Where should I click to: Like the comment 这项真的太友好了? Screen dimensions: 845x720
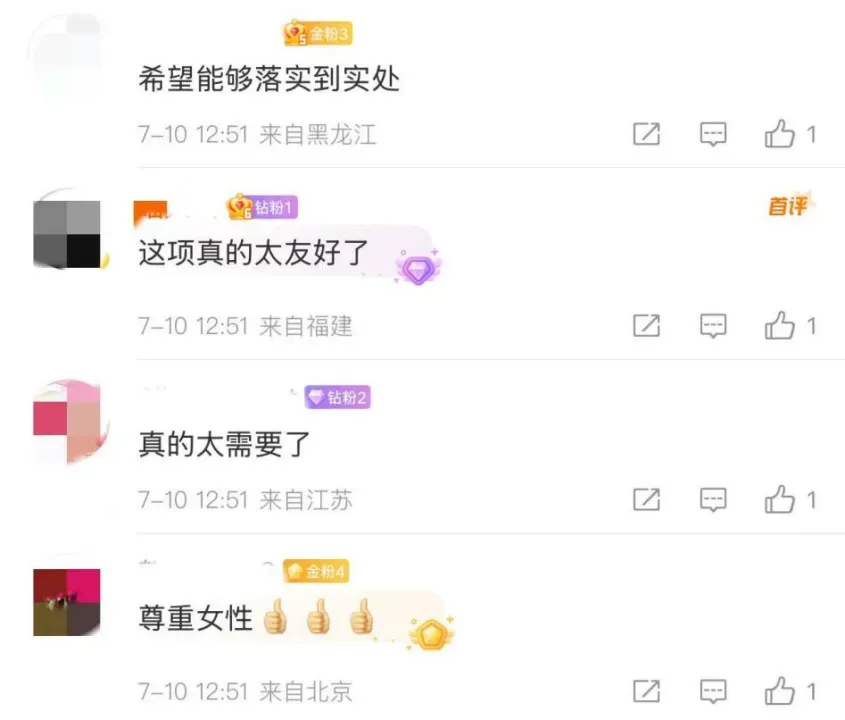780,325
